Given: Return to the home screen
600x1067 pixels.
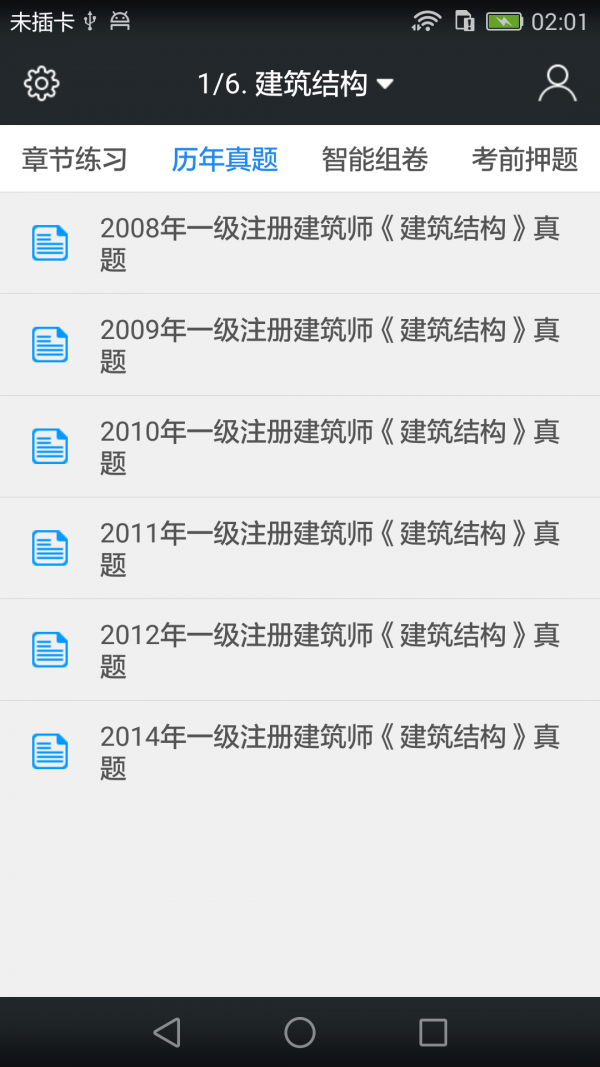Looking at the screenshot, I should tap(300, 1032).
